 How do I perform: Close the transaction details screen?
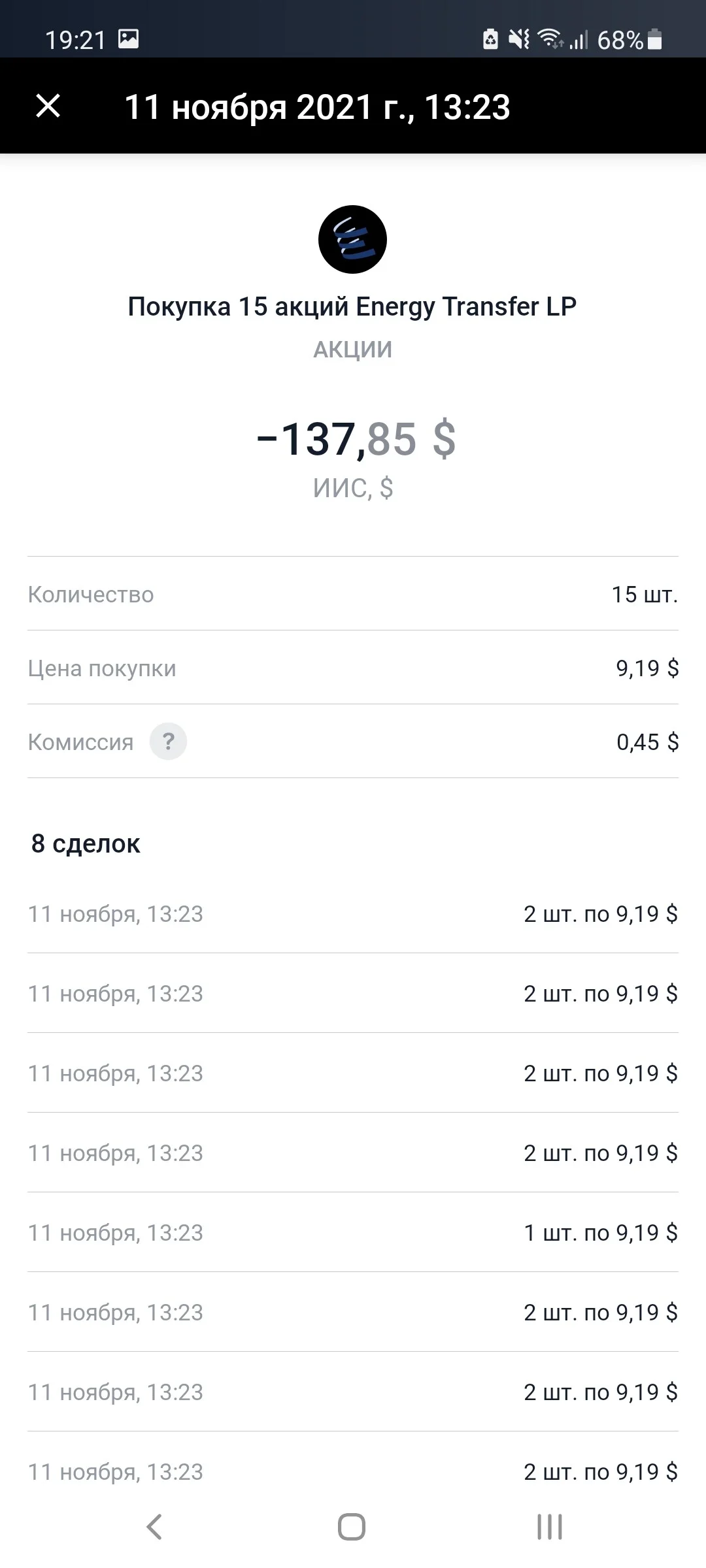(48, 106)
